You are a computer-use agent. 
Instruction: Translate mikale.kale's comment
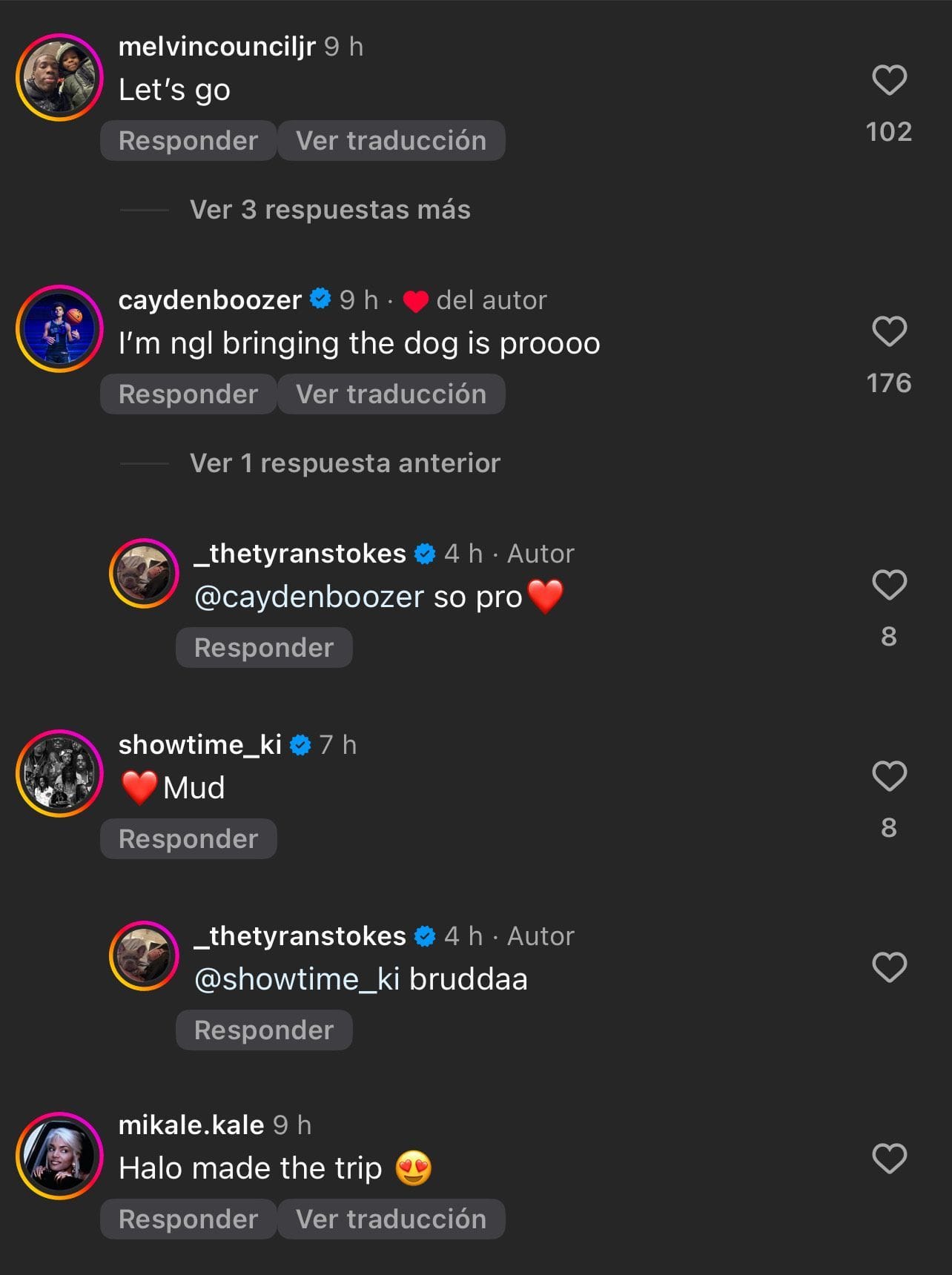click(391, 1219)
